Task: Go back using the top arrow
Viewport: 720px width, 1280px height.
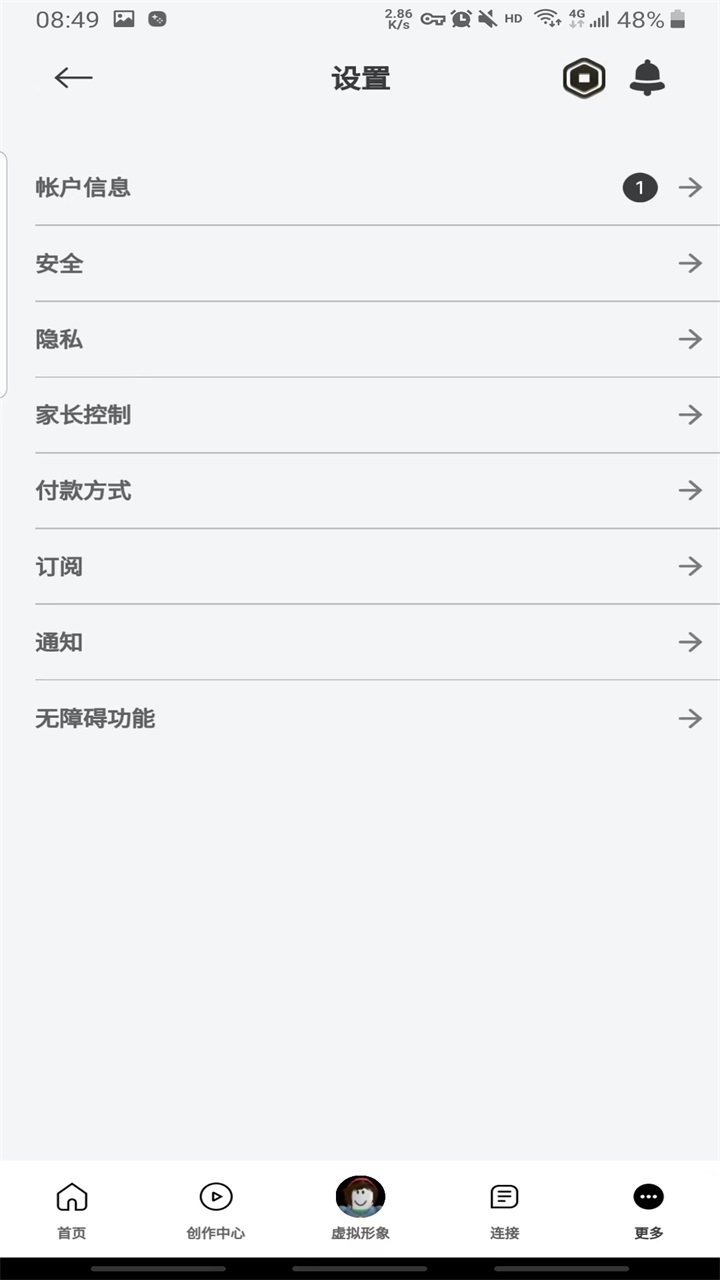Action: coord(73,78)
